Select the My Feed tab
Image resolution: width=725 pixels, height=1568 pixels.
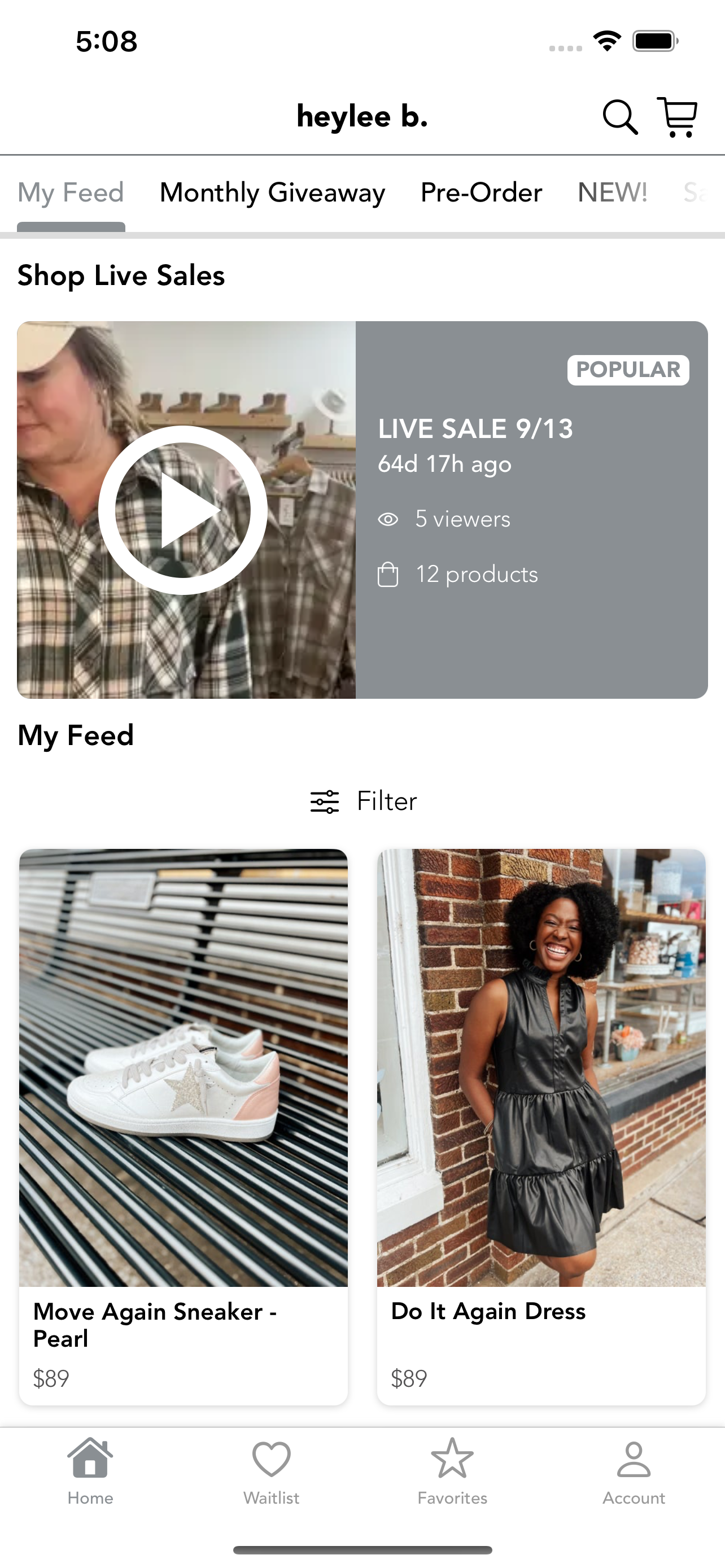[71, 193]
